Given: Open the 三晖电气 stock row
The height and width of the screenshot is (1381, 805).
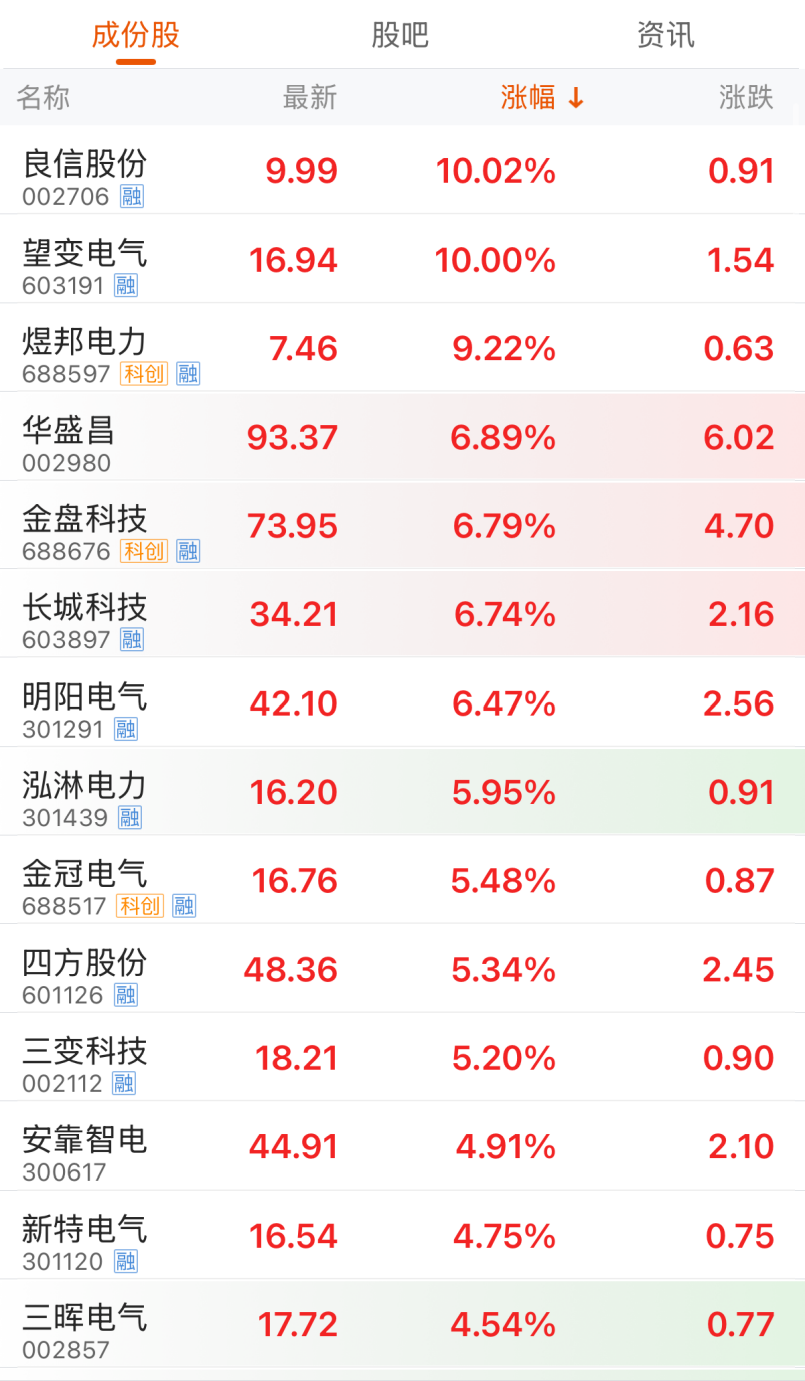Looking at the screenshot, I should [x=402, y=1323].
